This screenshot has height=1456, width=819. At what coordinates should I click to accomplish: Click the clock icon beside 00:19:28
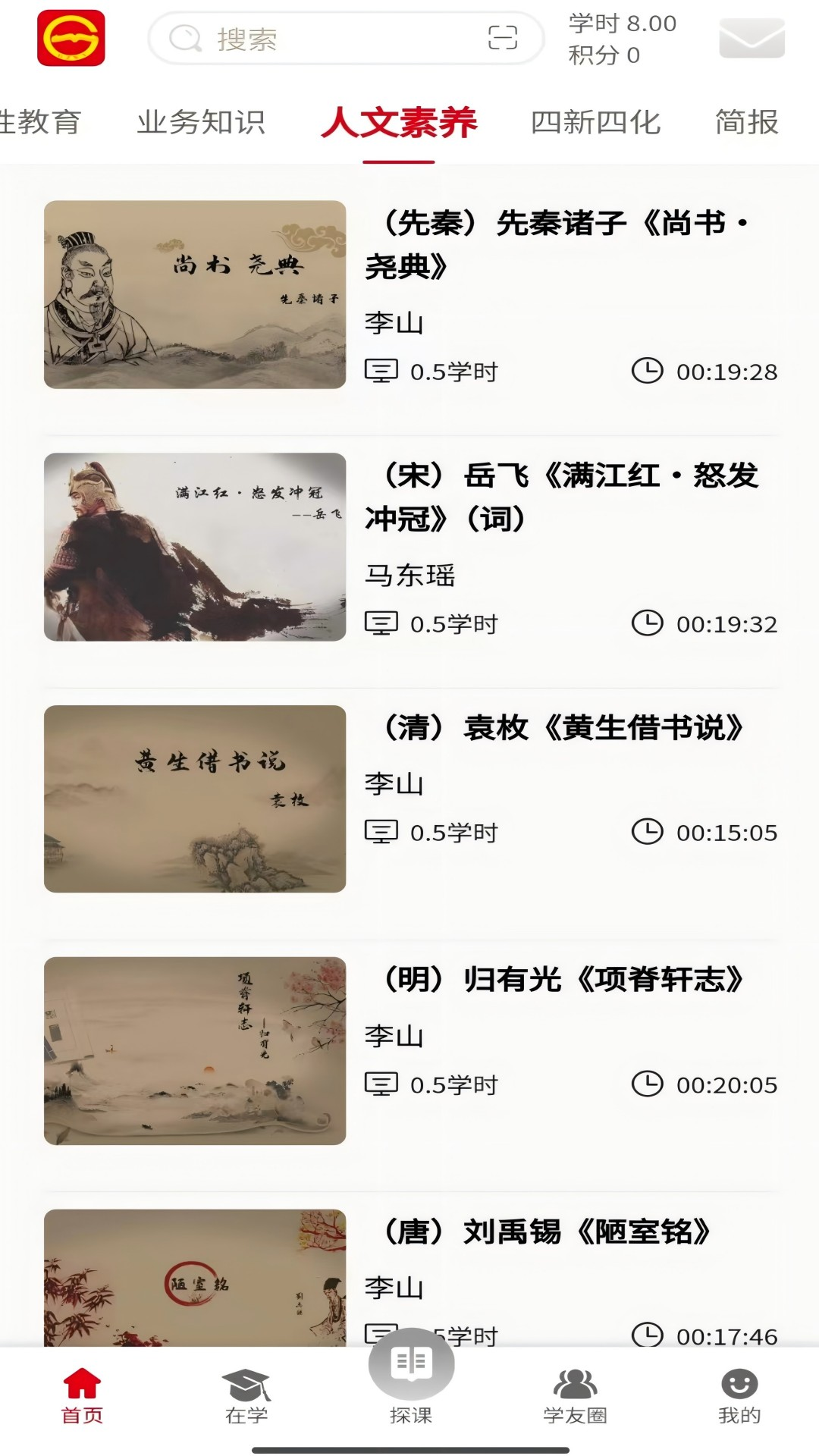click(x=647, y=372)
